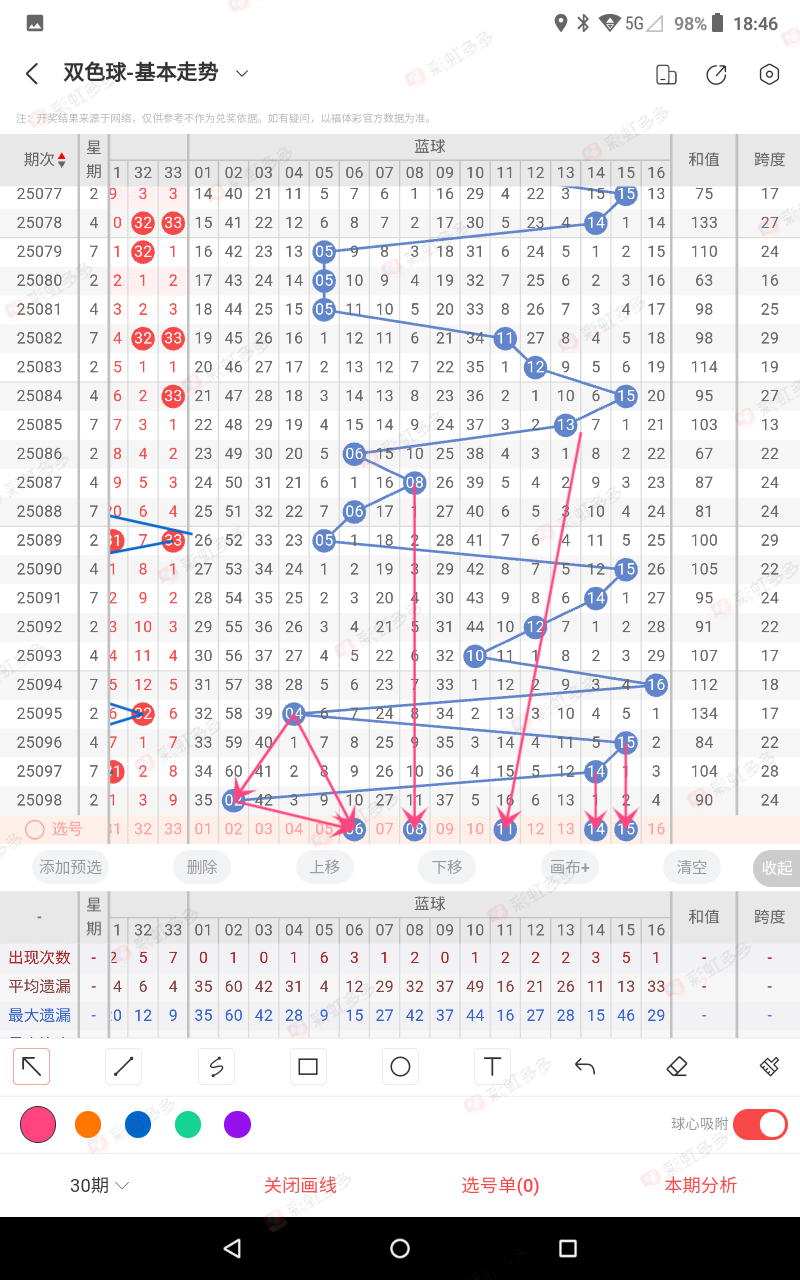Viewport: 800px width, 1280px height.
Task: Tap the 删除 button
Action: [x=201, y=867]
